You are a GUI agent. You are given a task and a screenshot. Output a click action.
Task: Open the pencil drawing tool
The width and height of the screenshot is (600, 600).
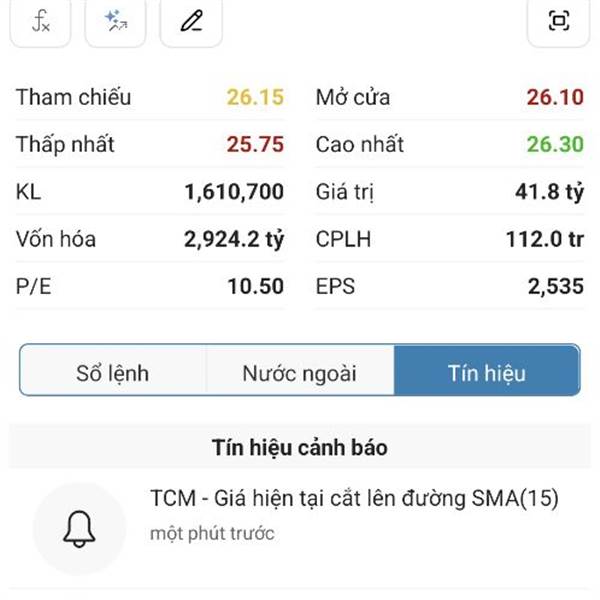(x=191, y=21)
